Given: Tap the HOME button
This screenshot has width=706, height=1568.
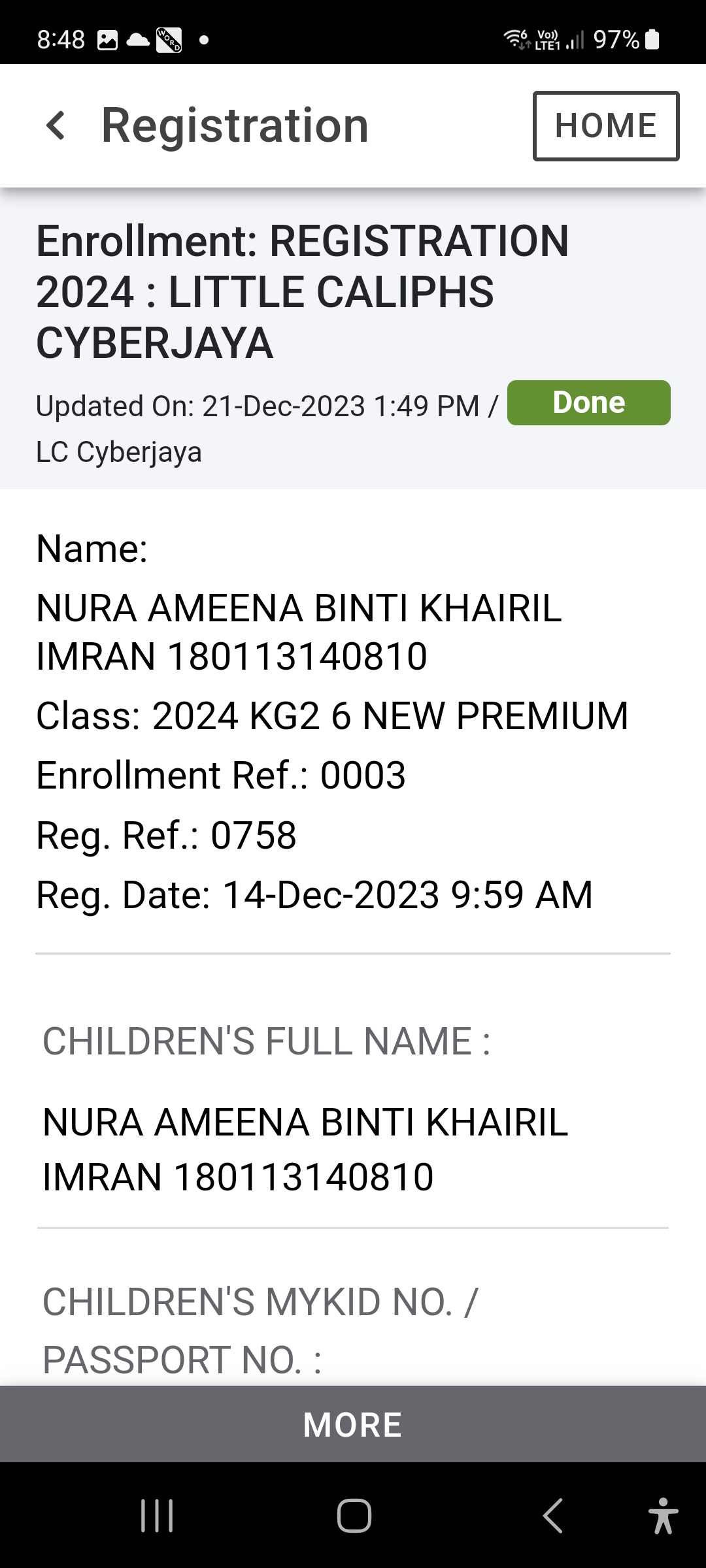Looking at the screenshot, I should [x=606, y=126].
